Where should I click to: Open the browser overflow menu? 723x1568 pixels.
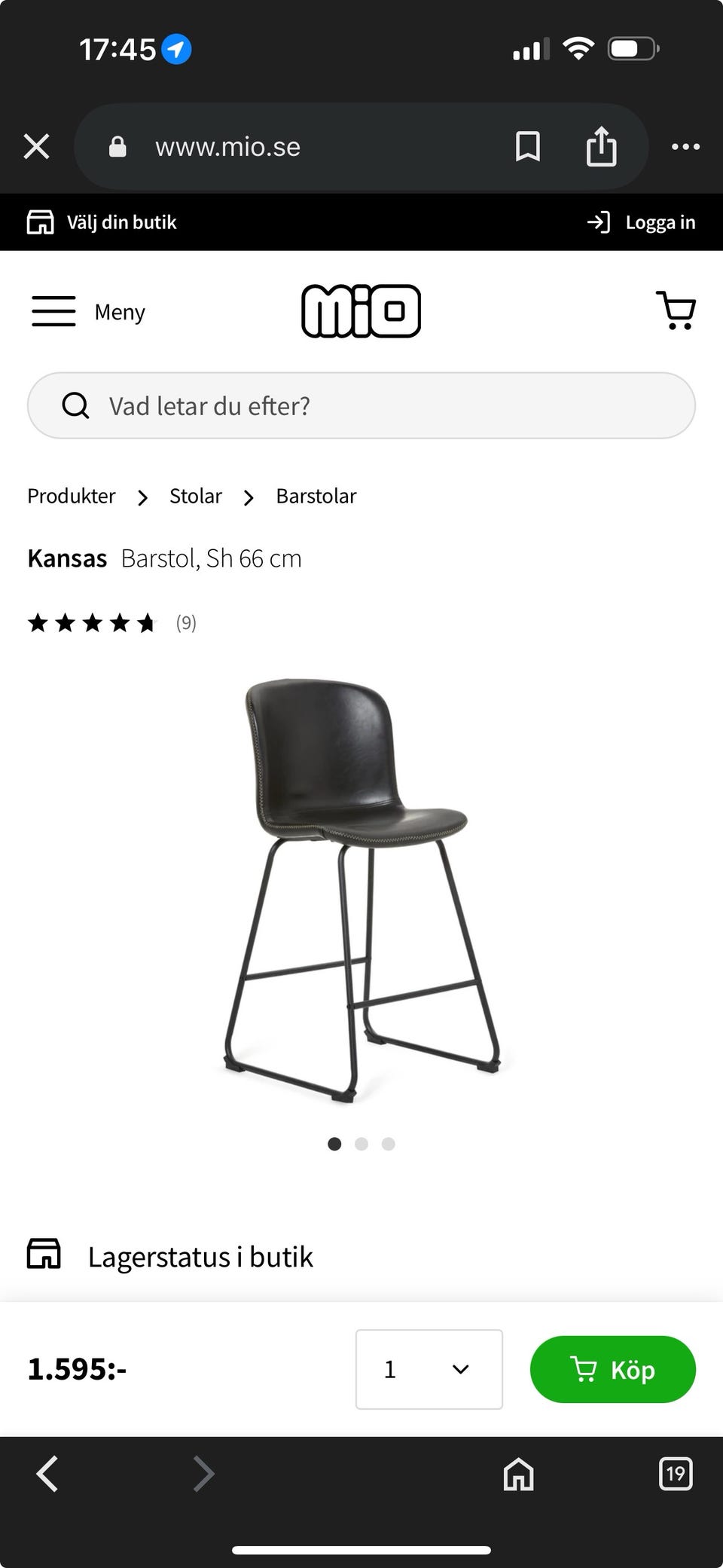(x=685, y=146)
